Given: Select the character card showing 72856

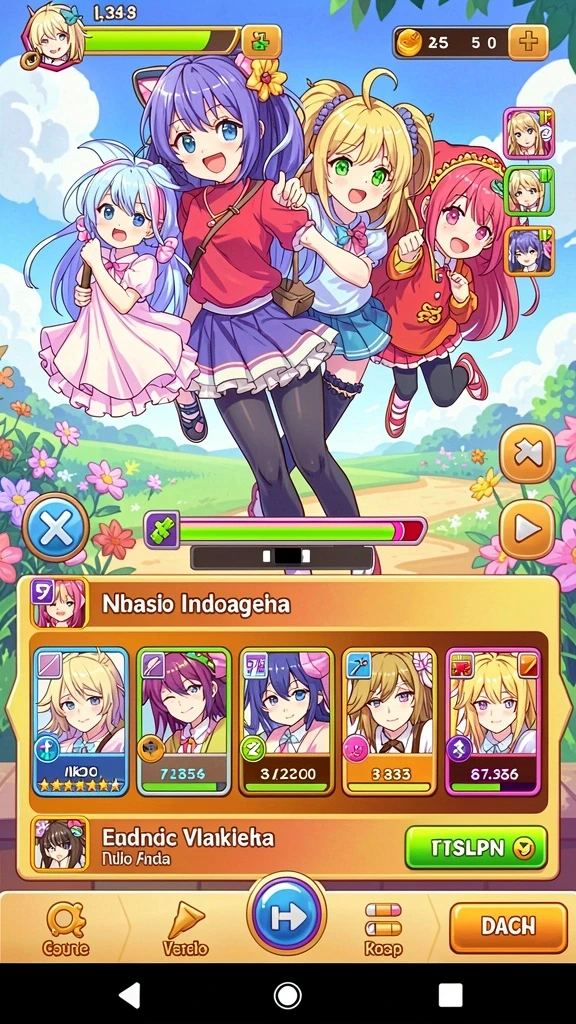Looking at the screenshot, I should (184, 722).
